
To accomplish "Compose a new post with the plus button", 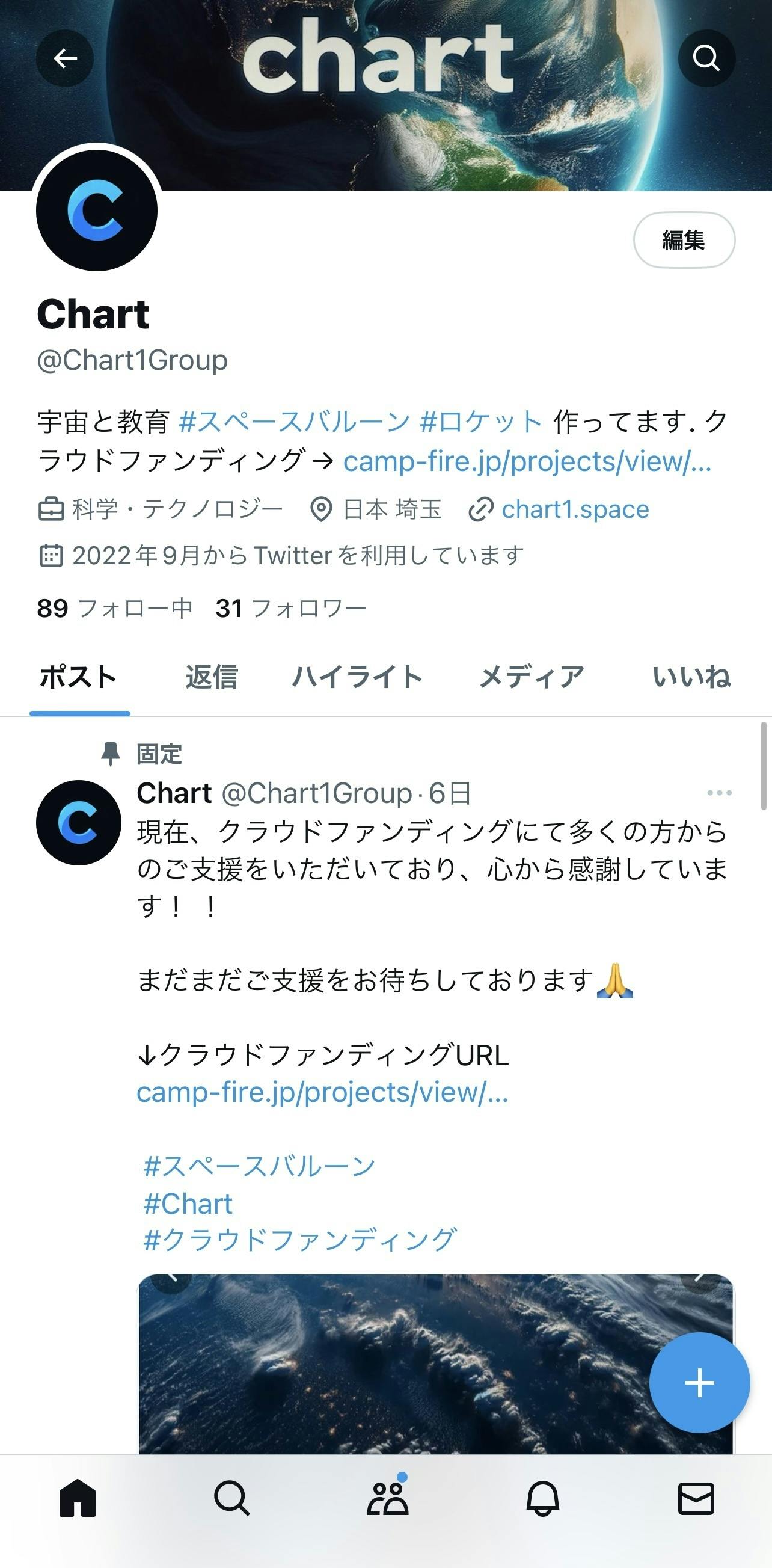I will (699, 1382).
